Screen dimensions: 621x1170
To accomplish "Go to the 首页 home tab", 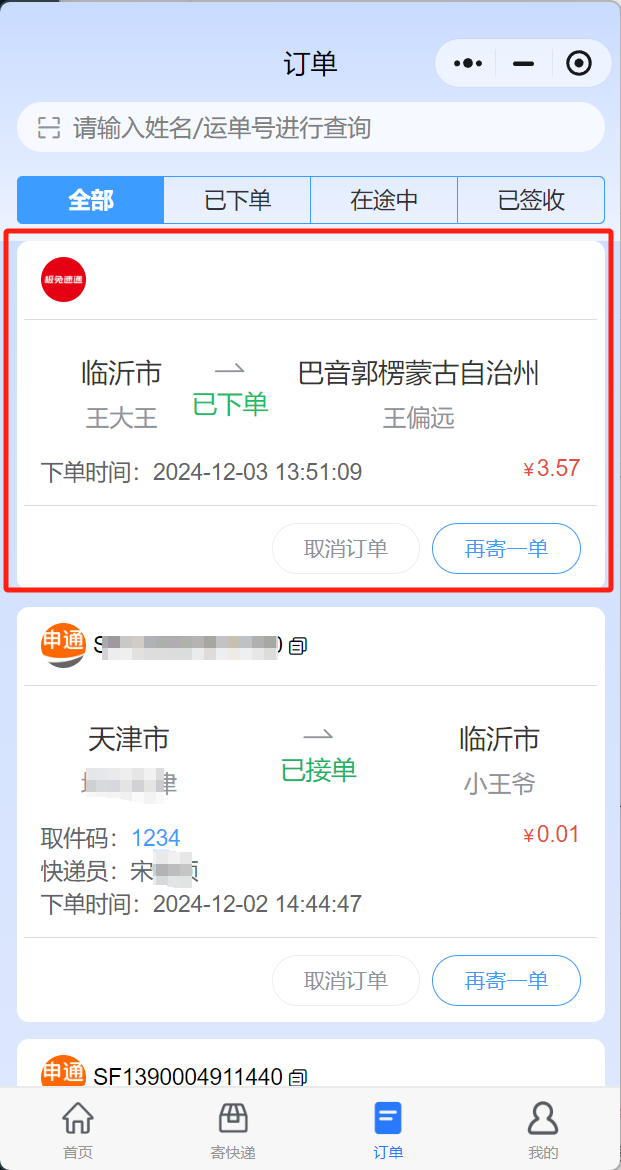I will tap(78, 1130).
